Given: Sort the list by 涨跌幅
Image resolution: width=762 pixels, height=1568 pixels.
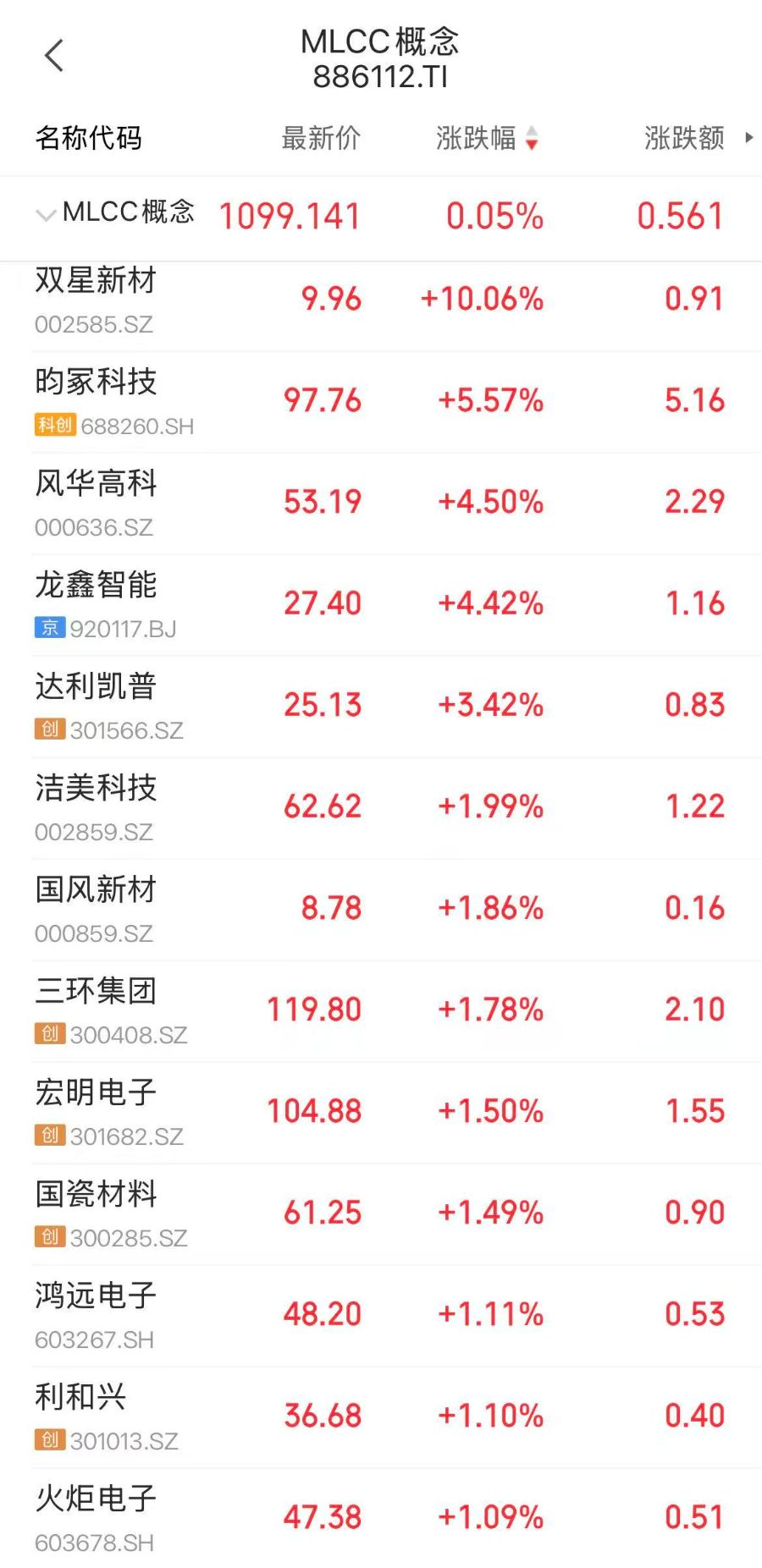Looking at the screenshot, I should tap(487, 138).
